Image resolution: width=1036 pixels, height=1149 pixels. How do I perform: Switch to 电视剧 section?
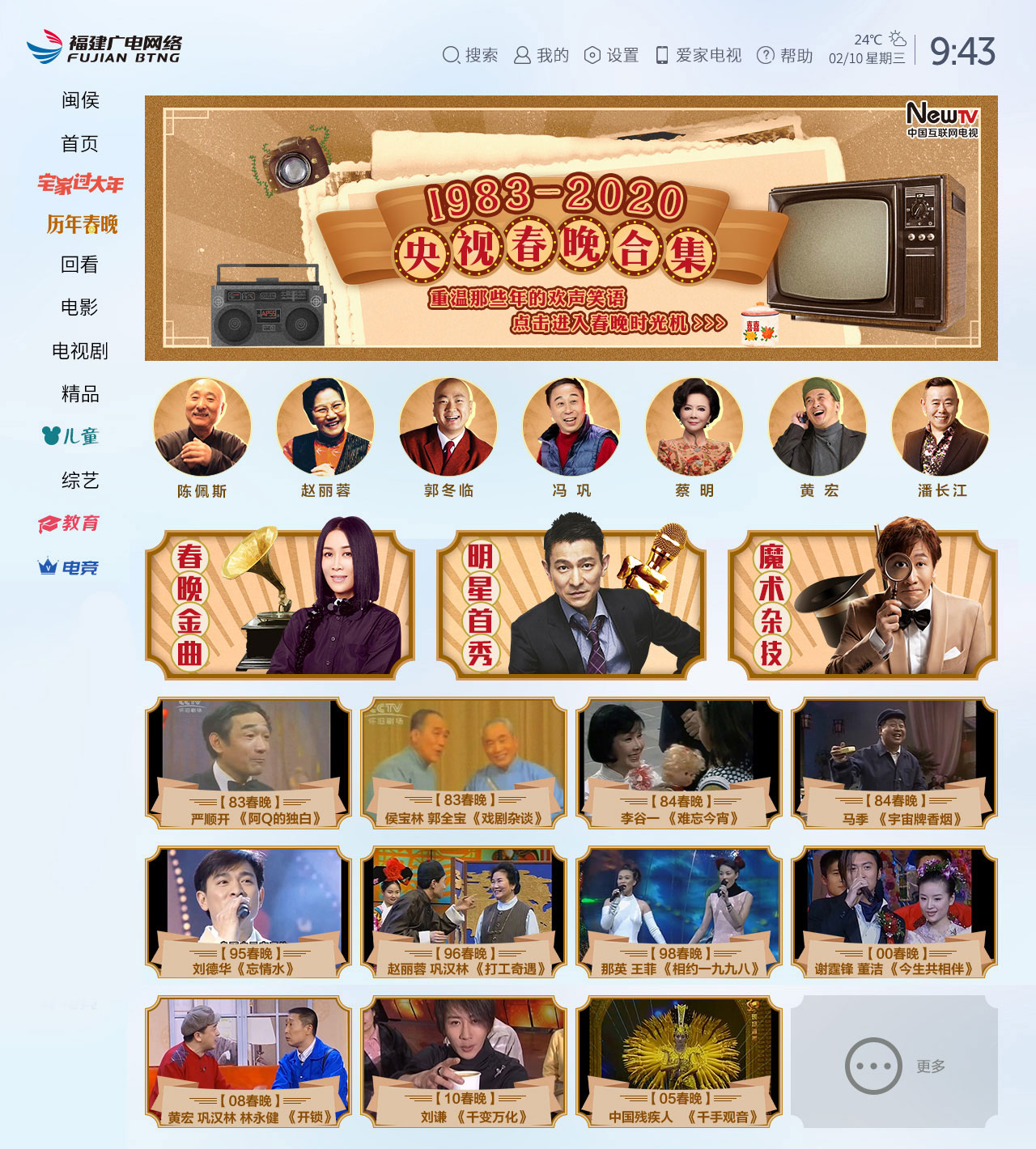pyautogui.click(x=80, y=351)
